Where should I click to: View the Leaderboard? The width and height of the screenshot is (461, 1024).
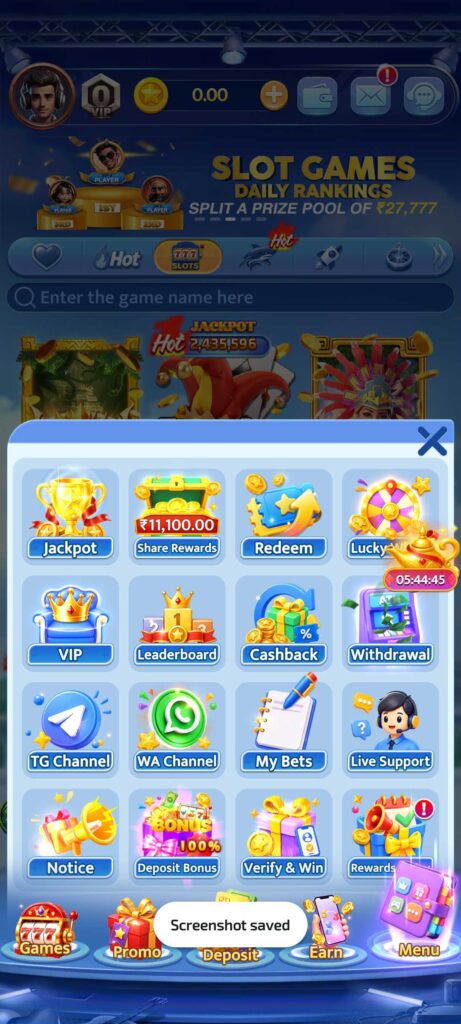point(177,622)
